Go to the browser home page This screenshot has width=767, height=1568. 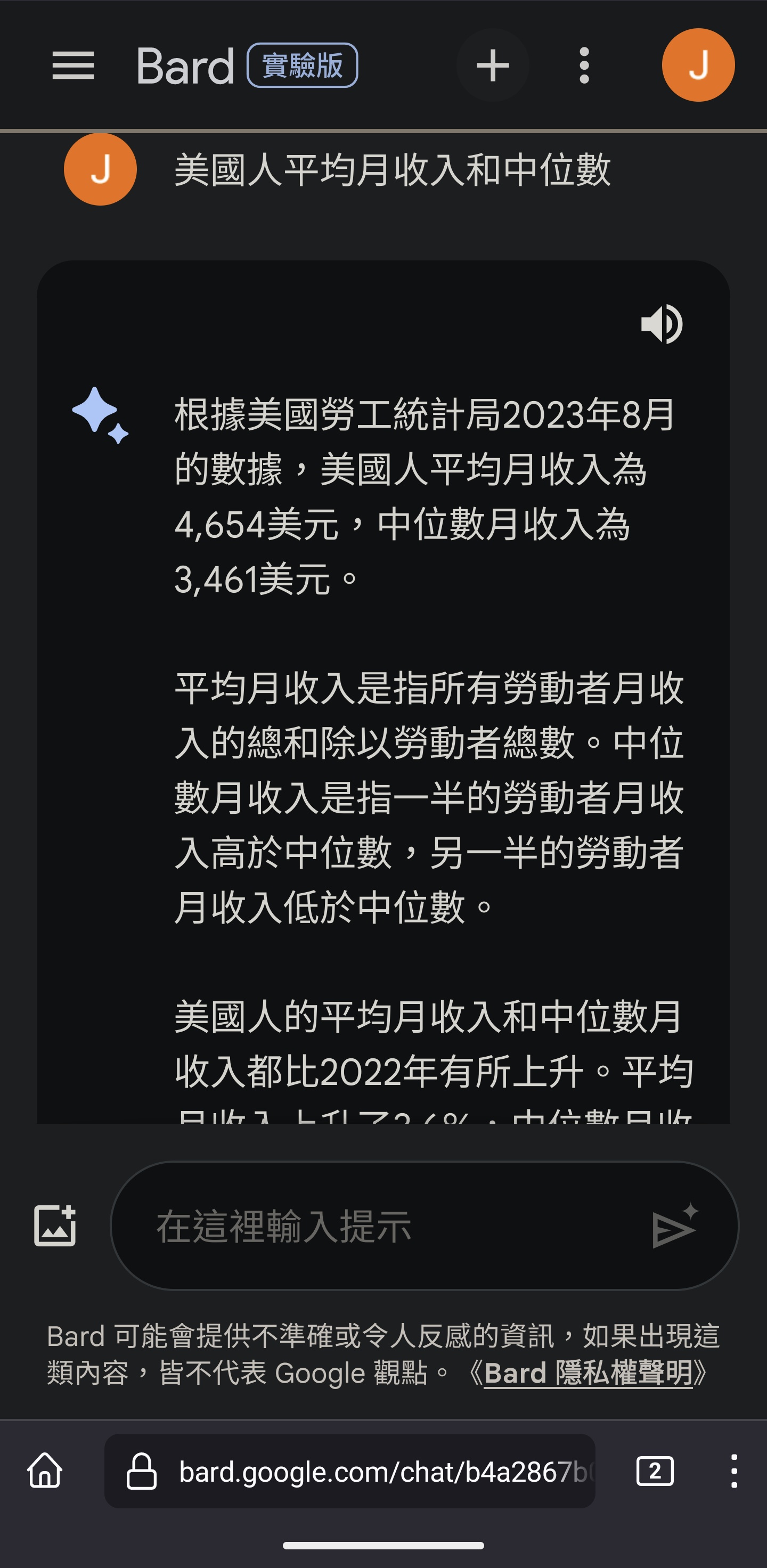45,1471
